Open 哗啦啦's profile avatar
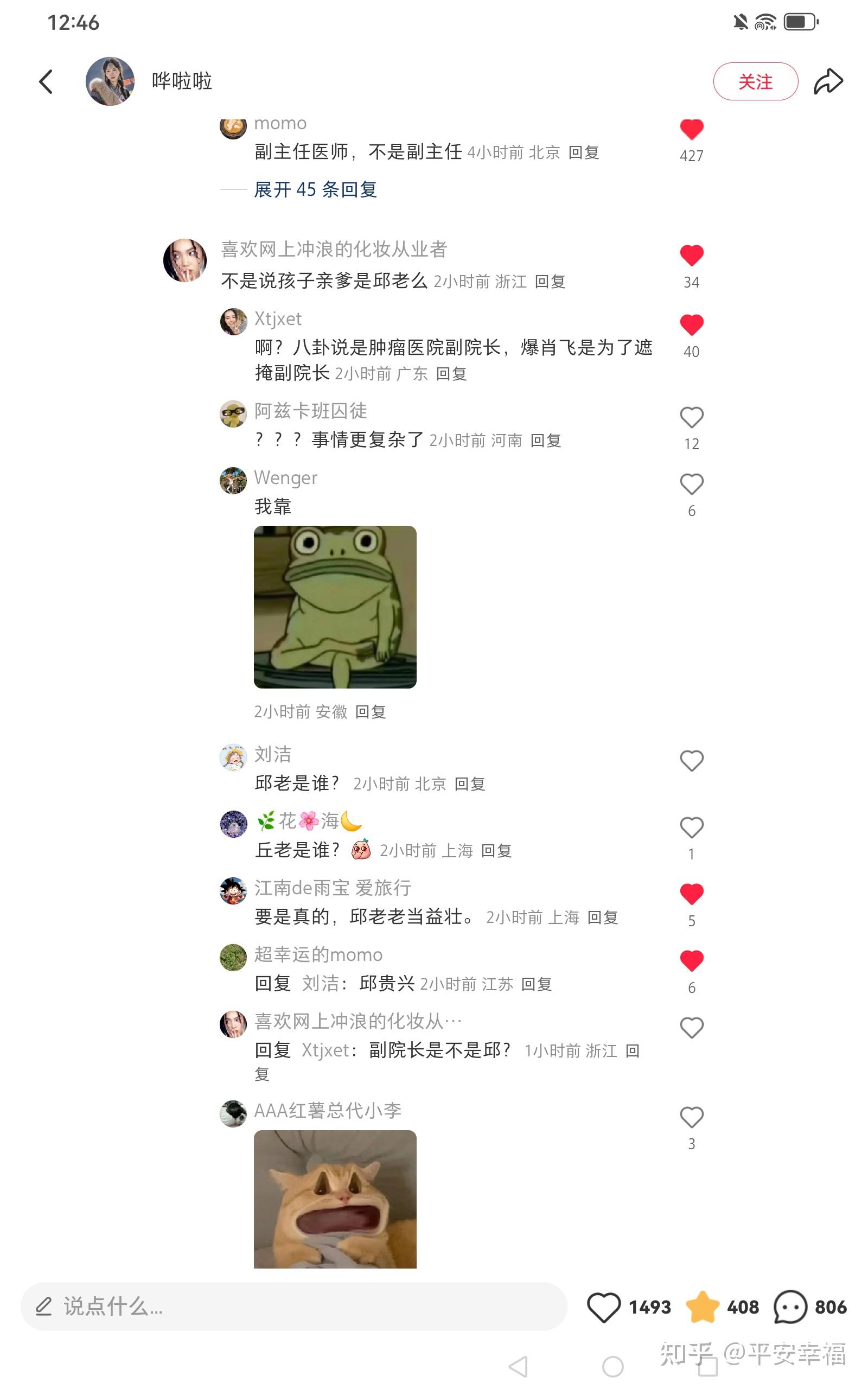Image resolution: width=868 pixels, height=1389 pixels. coord(110,81)
